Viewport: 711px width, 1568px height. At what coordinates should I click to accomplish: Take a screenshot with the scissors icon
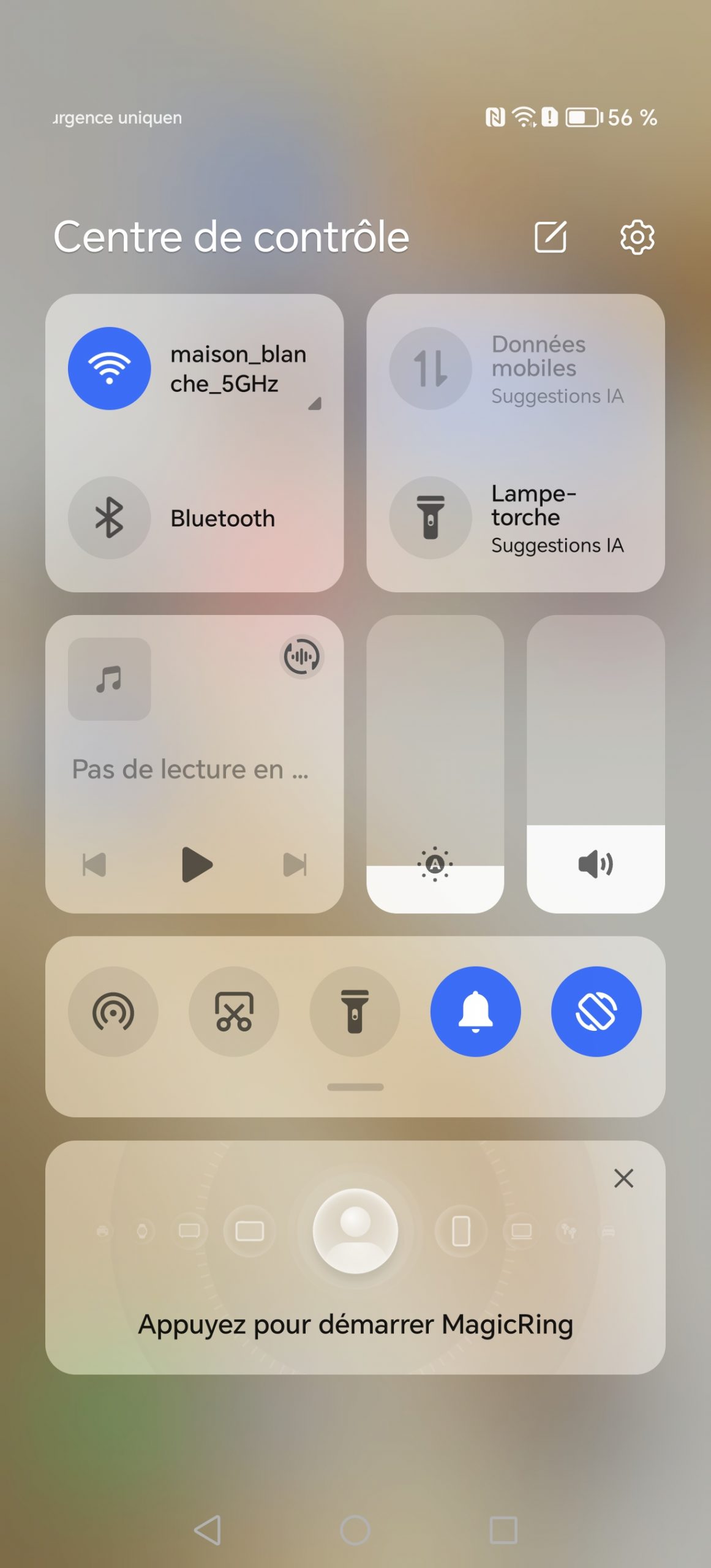click(x=233, y=1011)
